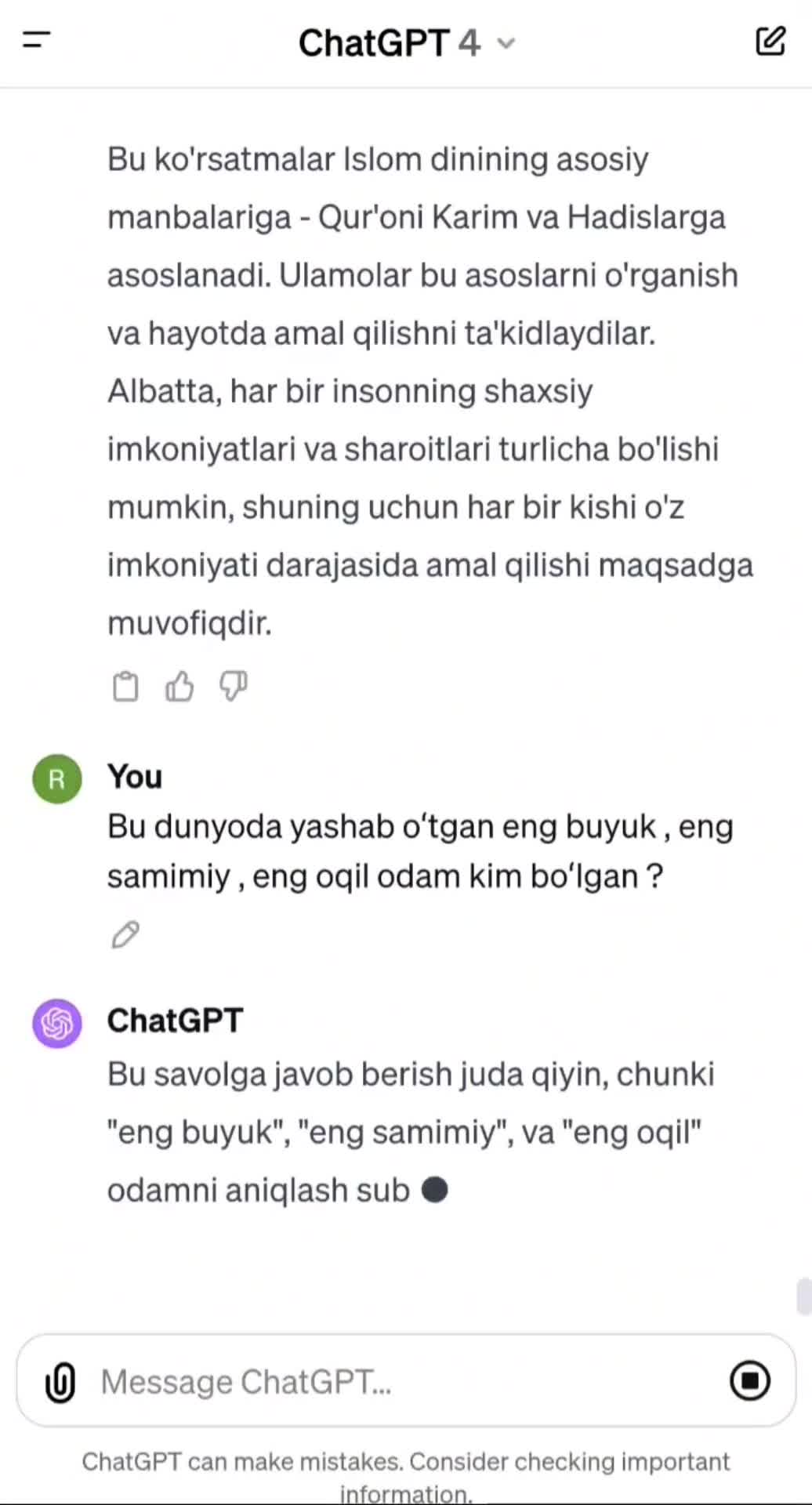Expand the ChatGPT 4 model selector
The width and height of the screenshot is (812, 1505).
point(406,43)
